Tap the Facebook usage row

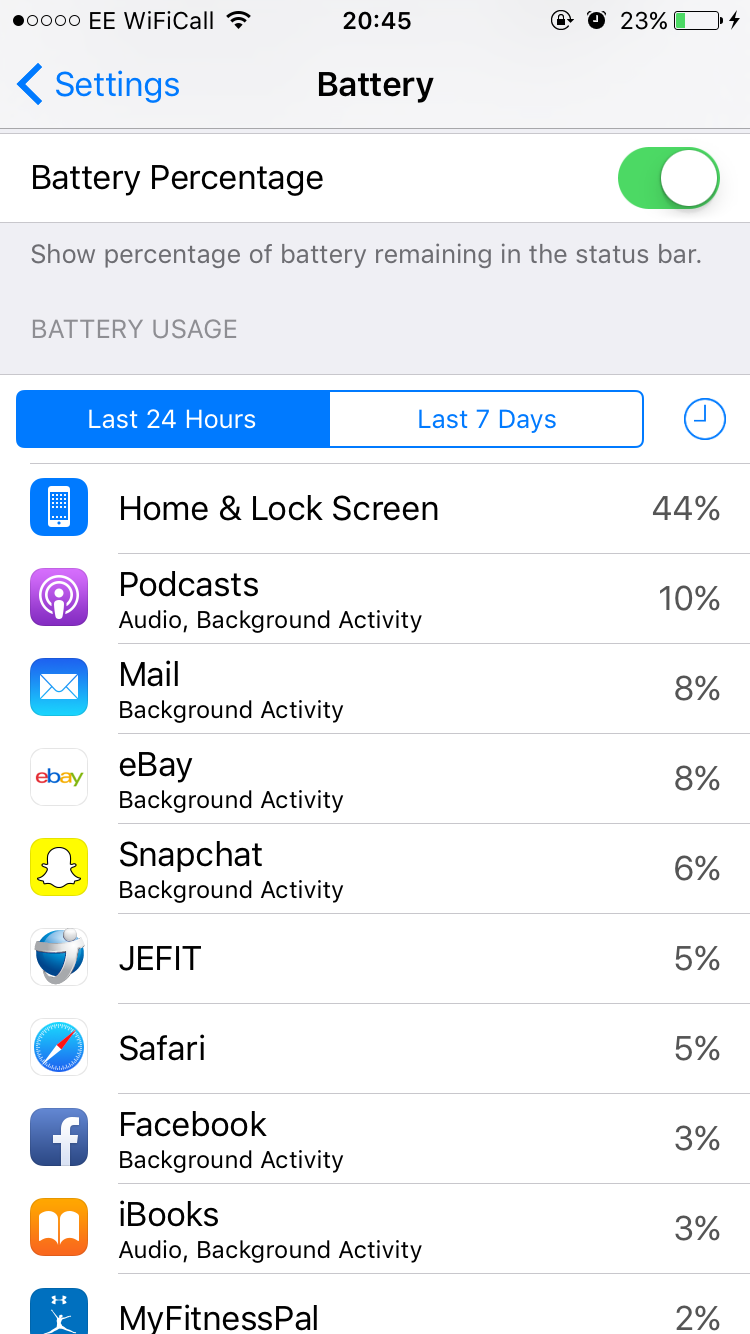pos(375,1138)
